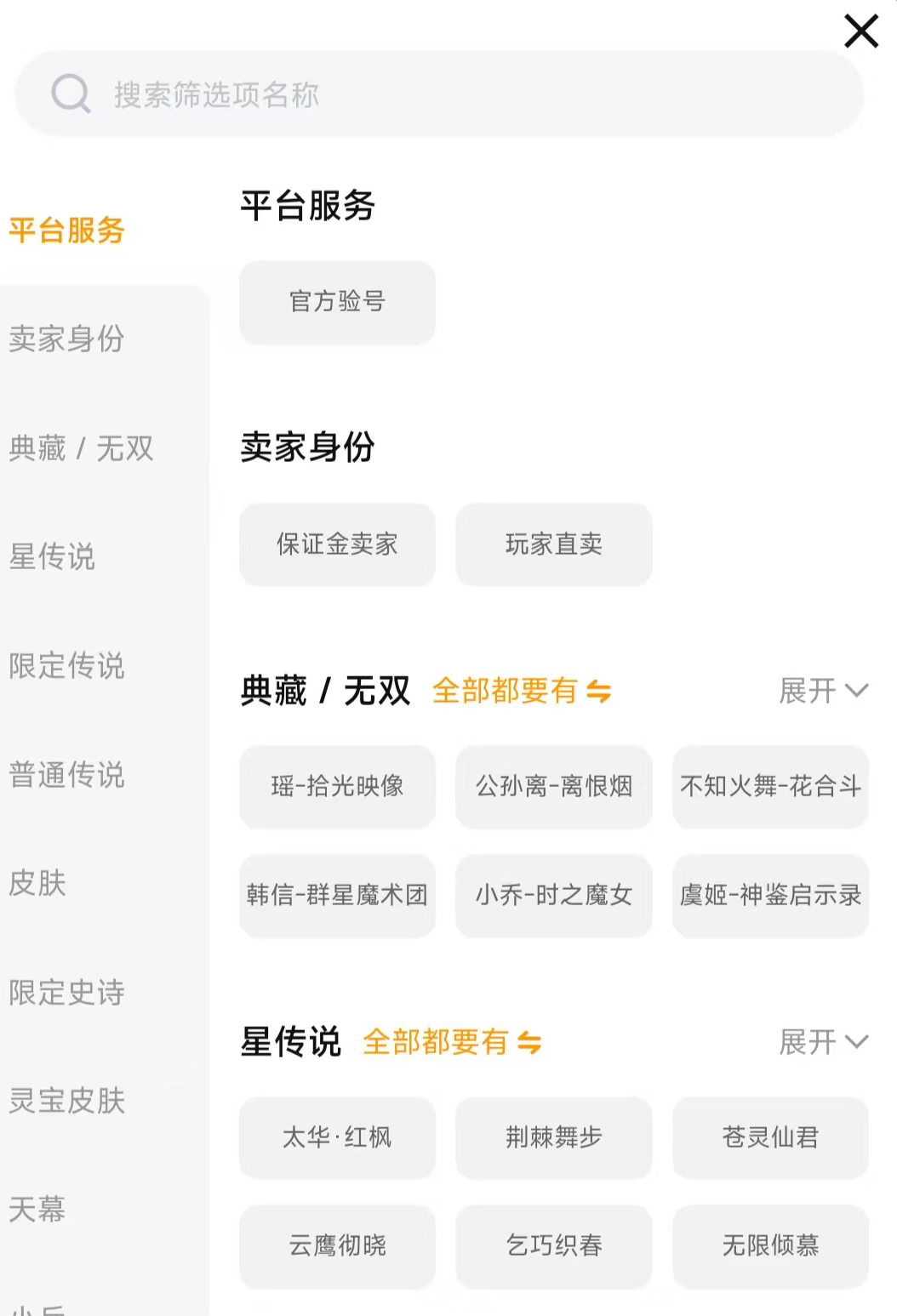Viewport: 897px width, 1316px height.
Task: Choose 虞姬-神鉴启示录 chip
Action: pos(770,896)
